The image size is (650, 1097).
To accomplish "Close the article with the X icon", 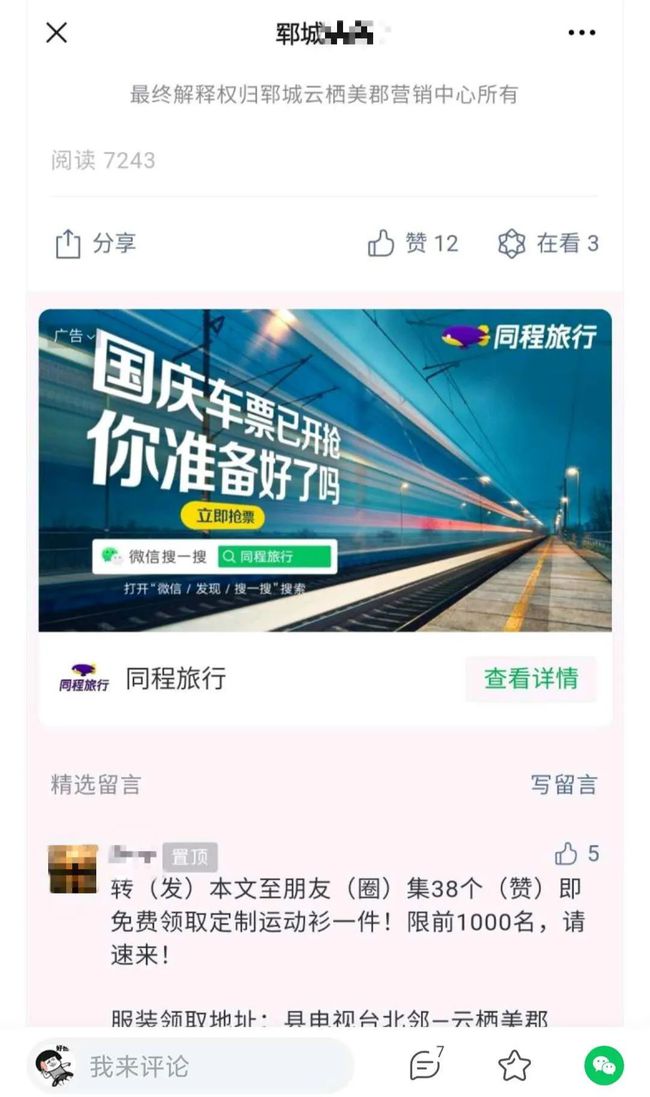I will coord(56,32).
